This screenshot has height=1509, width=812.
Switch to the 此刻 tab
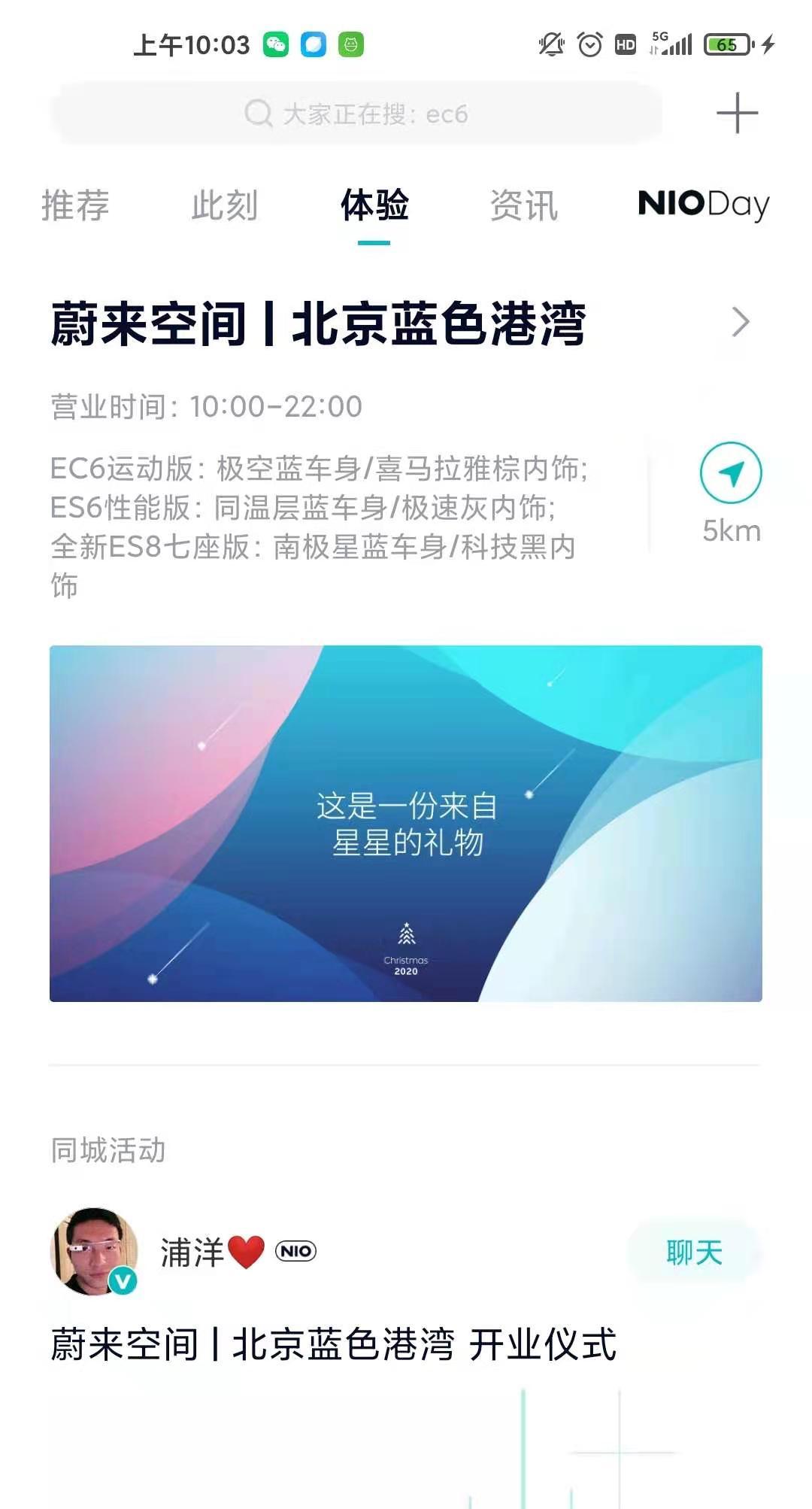coord(224,205)
